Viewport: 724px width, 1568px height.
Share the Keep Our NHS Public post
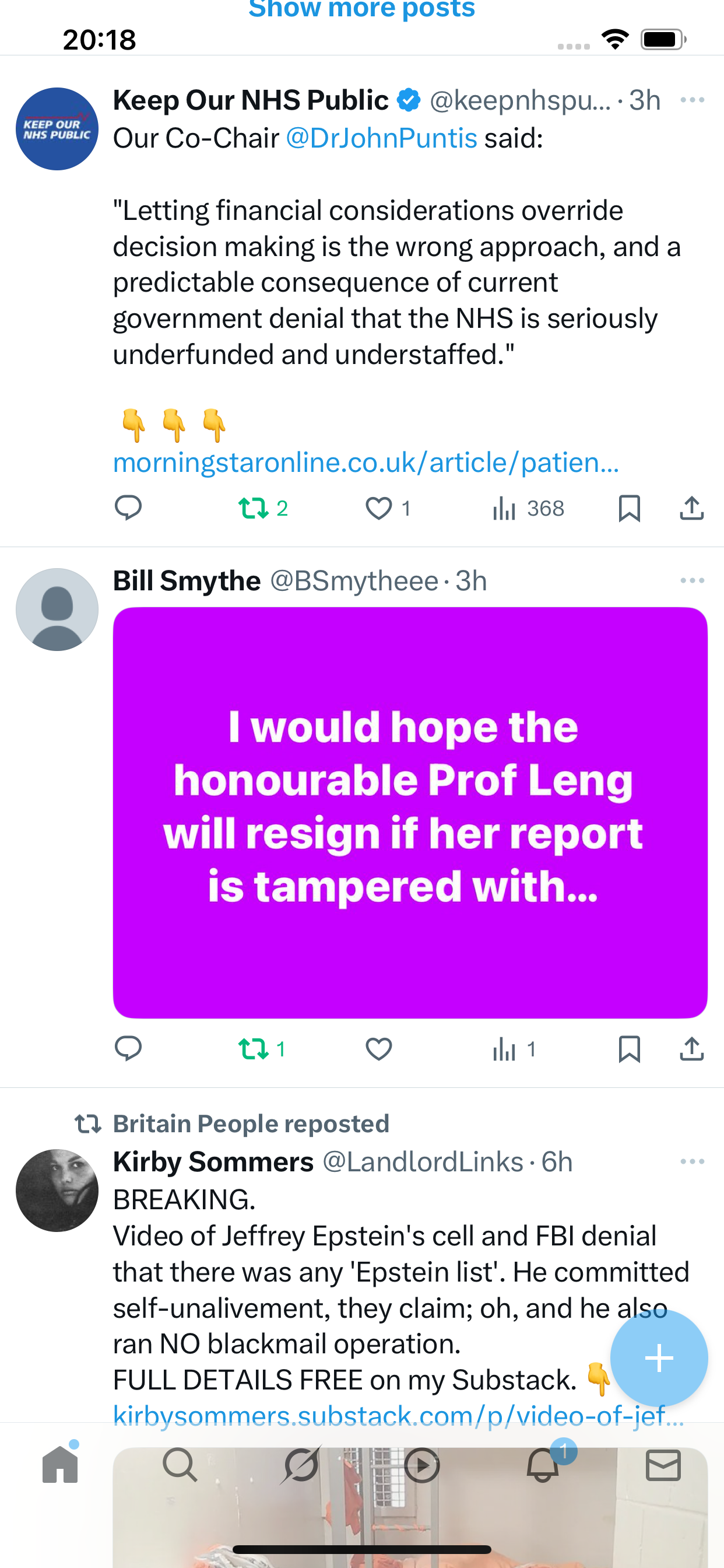point(692,508)
